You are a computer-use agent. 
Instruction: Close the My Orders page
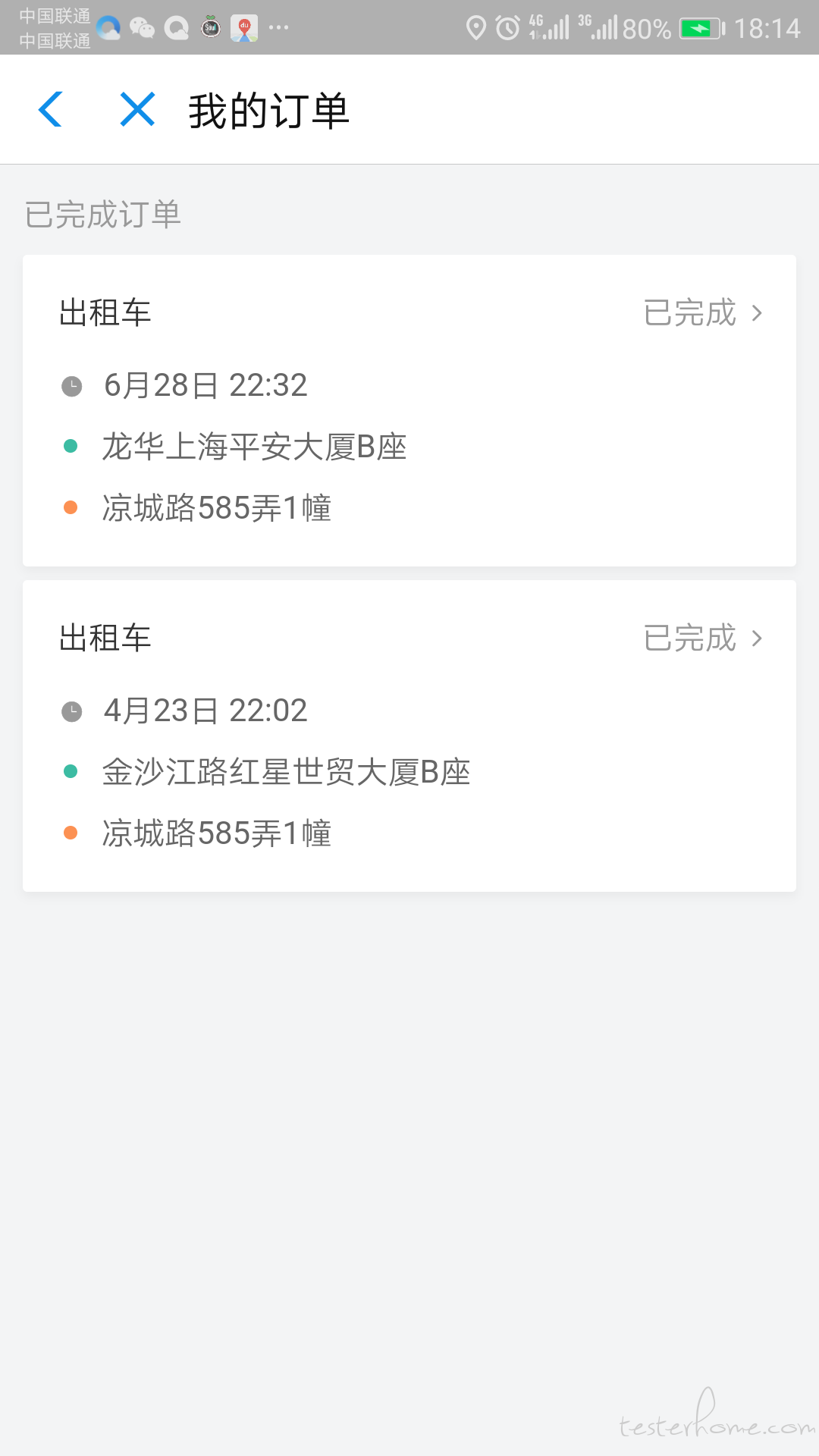coord(137,109)
